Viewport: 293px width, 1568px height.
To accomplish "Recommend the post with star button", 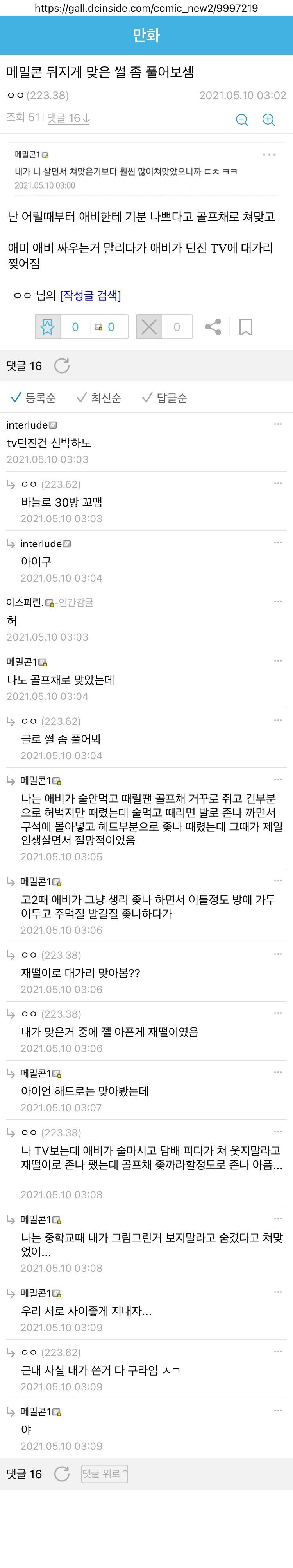I will point(48,327).
